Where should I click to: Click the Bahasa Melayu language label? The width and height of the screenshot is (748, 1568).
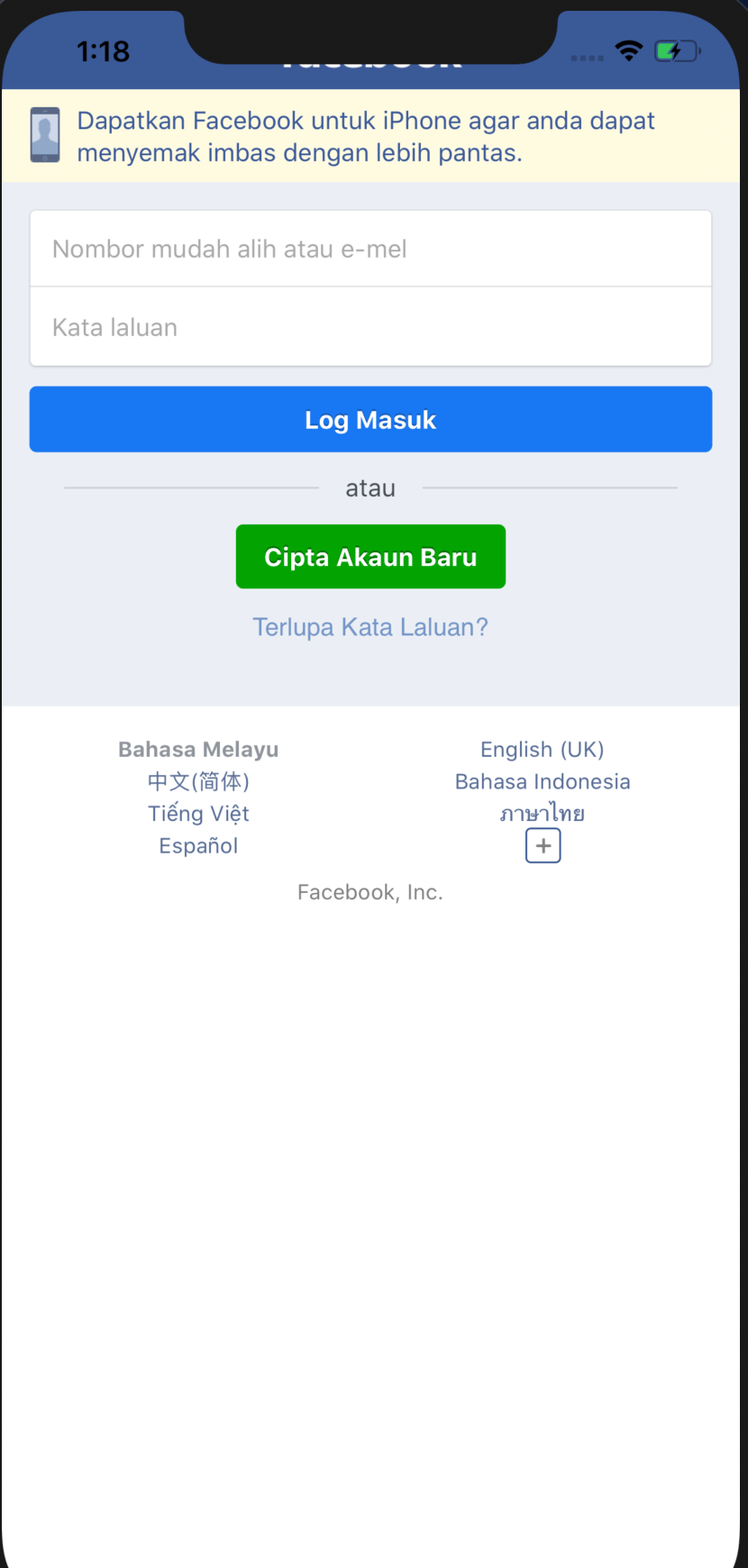point(198,749)
